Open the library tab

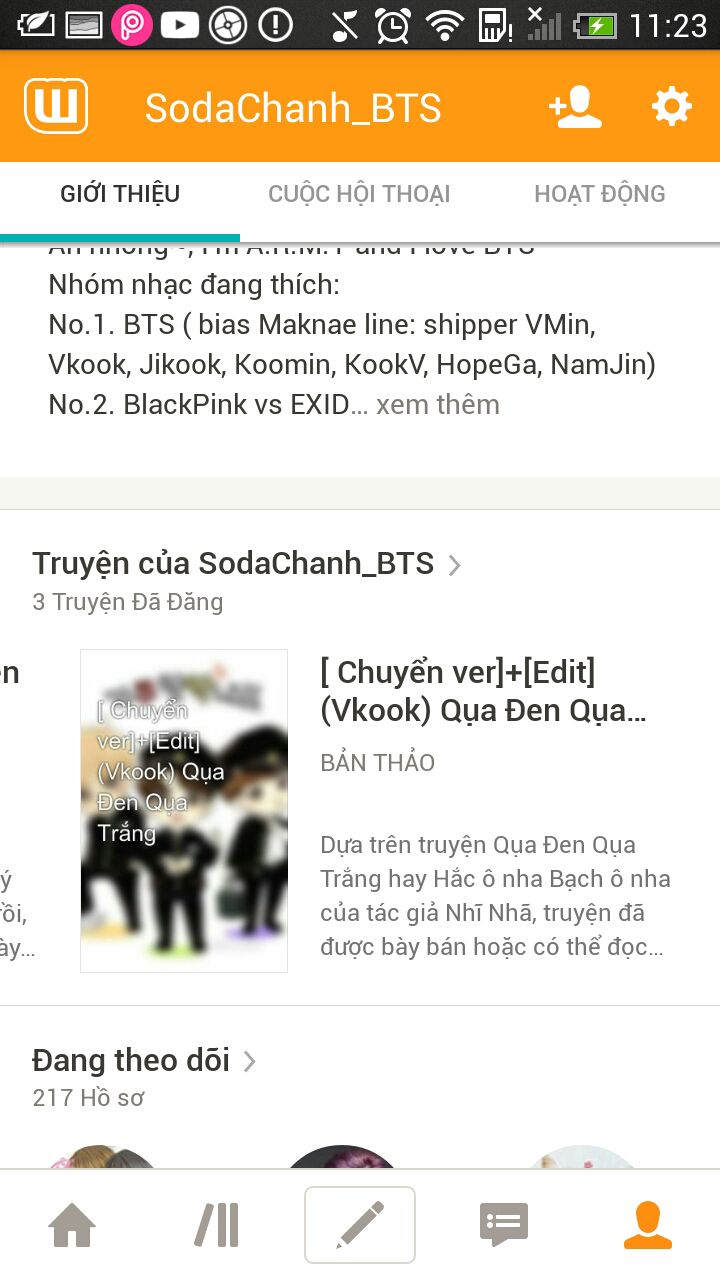click(x=216, y=1225)
